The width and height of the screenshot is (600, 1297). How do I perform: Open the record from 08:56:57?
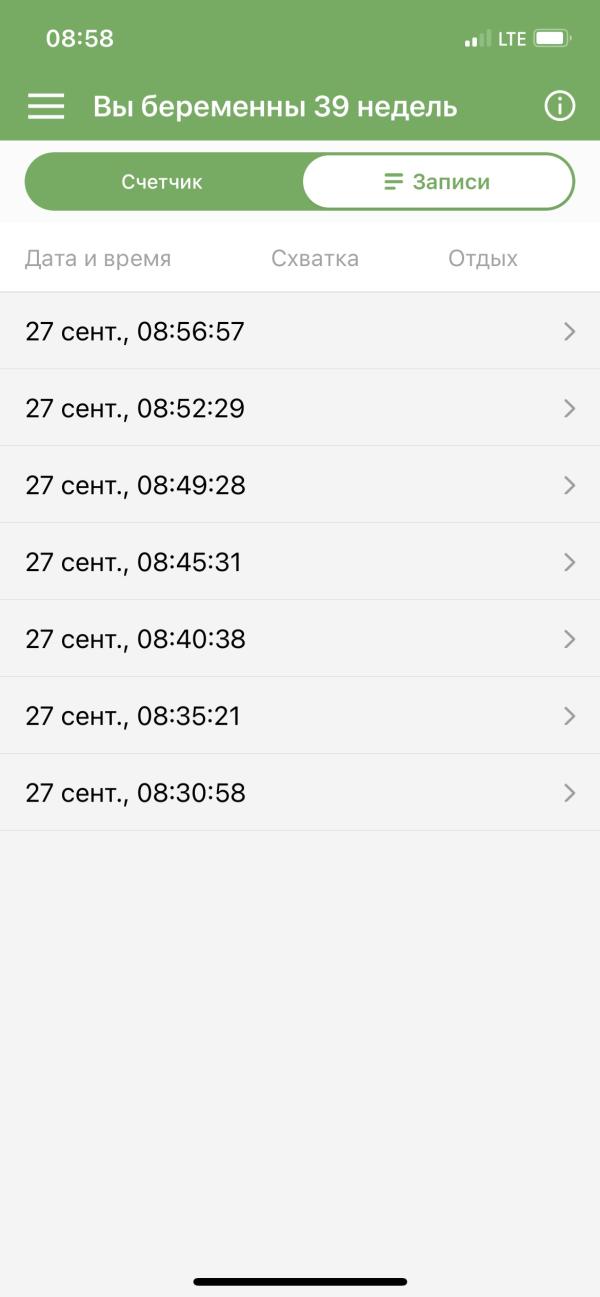[x=300, y=331]
